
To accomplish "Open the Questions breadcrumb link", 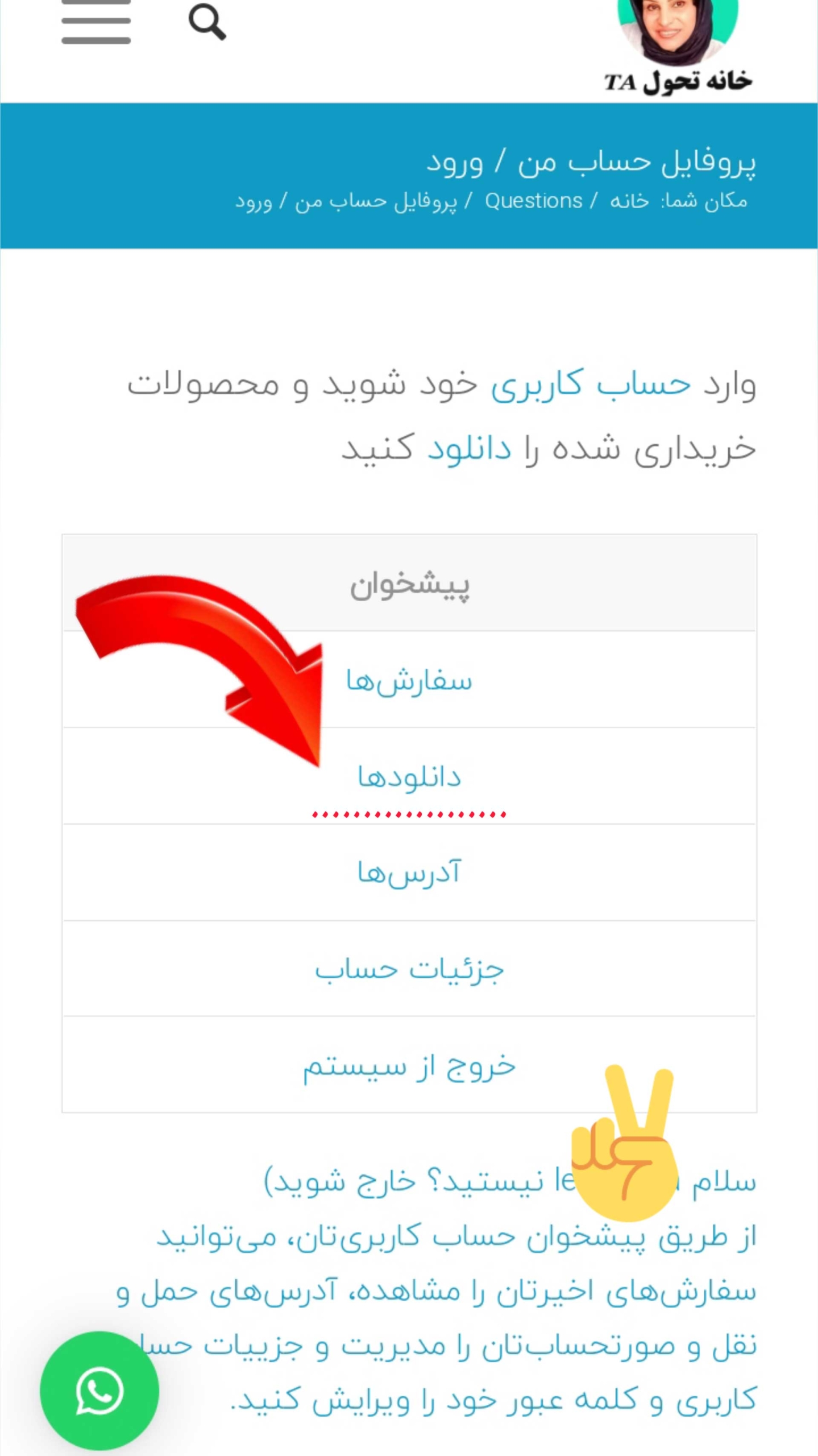I will point(534,201).
